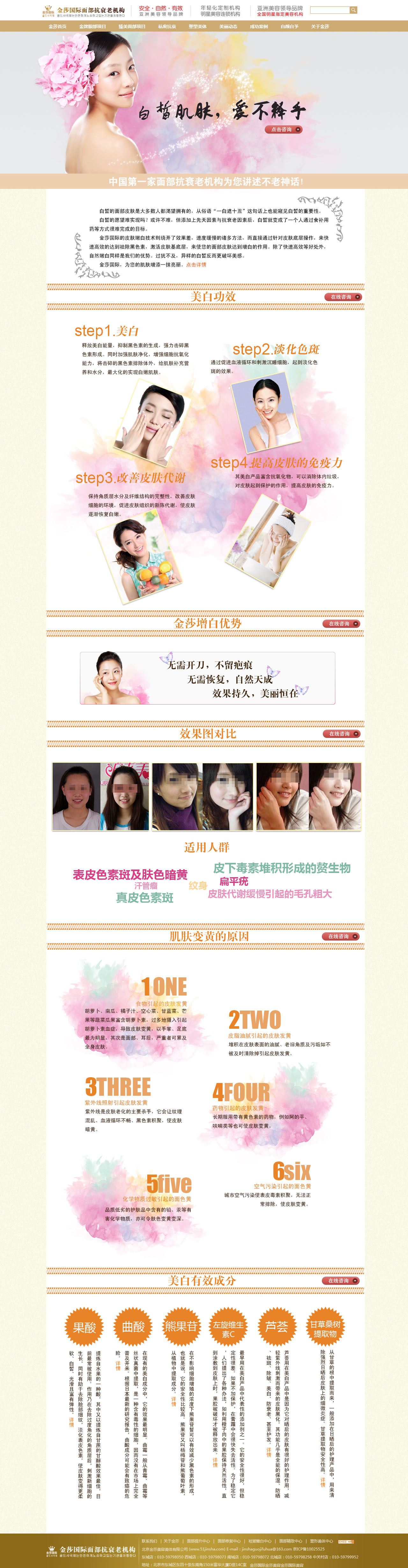
Task: Switch to 成功案例 in the navigation bar
Action: (x=259, y=26)
